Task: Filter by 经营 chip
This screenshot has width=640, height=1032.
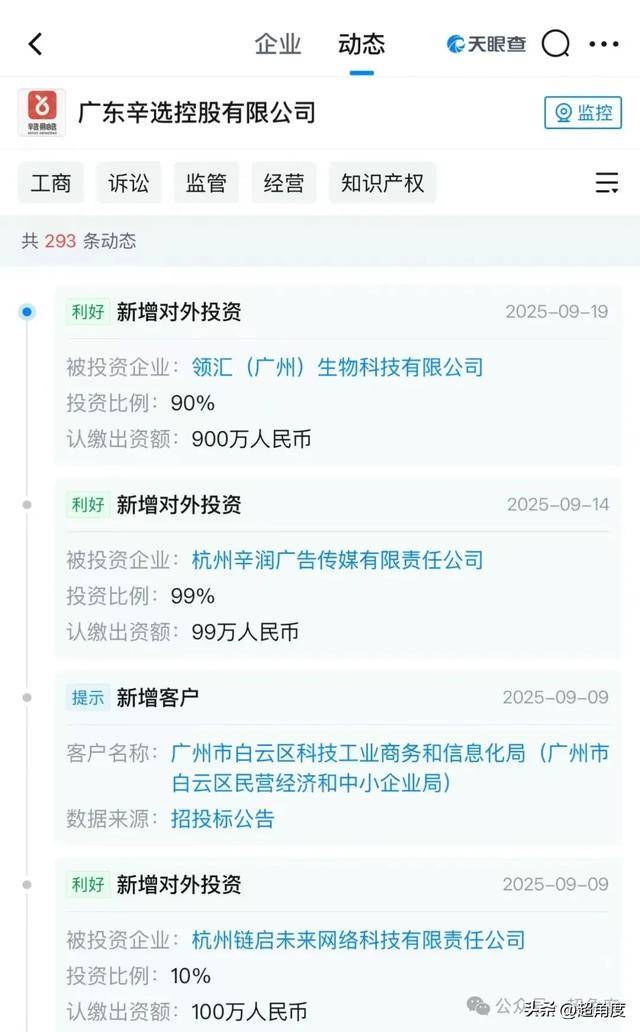Action: click(x=284, y=183)
